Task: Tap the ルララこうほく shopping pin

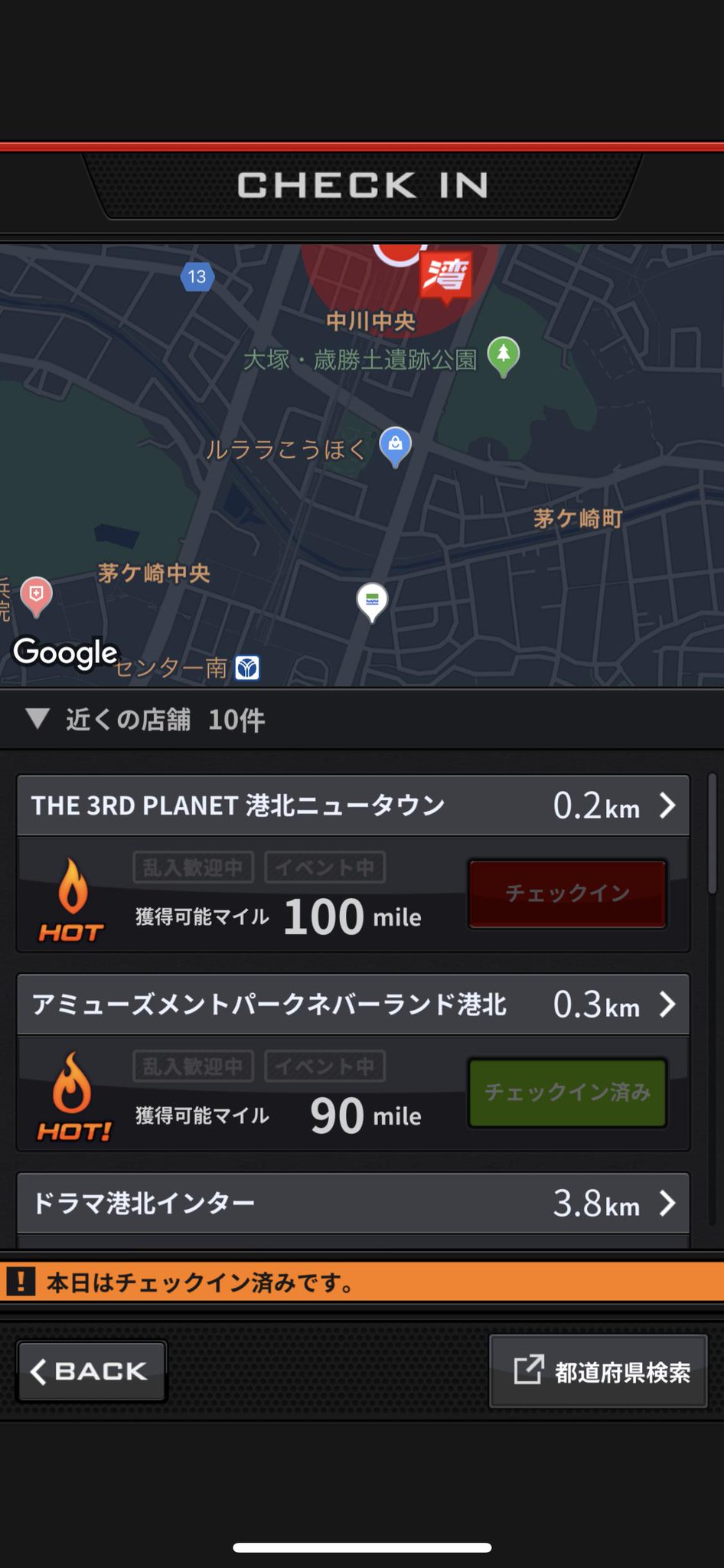Action: [395, 445]
